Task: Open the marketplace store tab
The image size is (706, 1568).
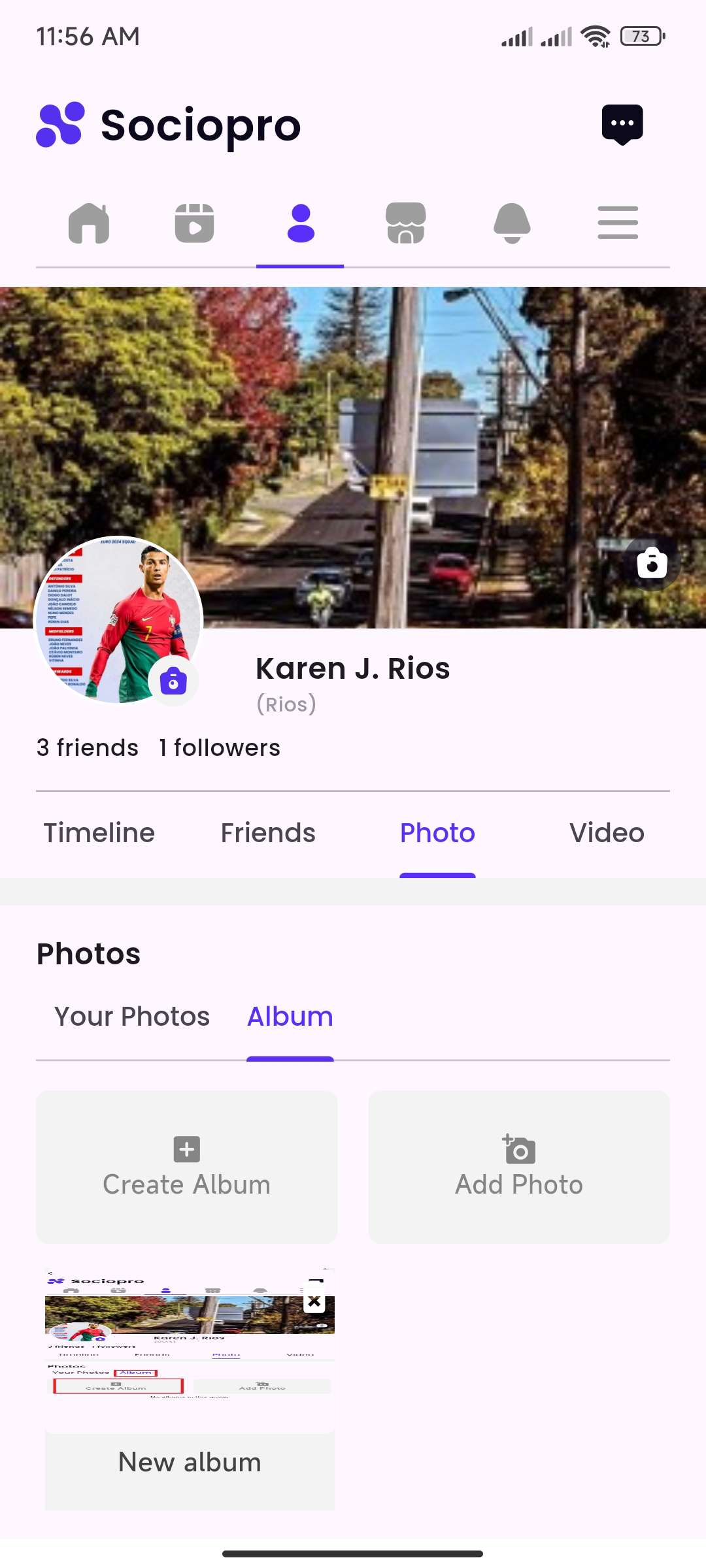Action: [x=406, y=223]
